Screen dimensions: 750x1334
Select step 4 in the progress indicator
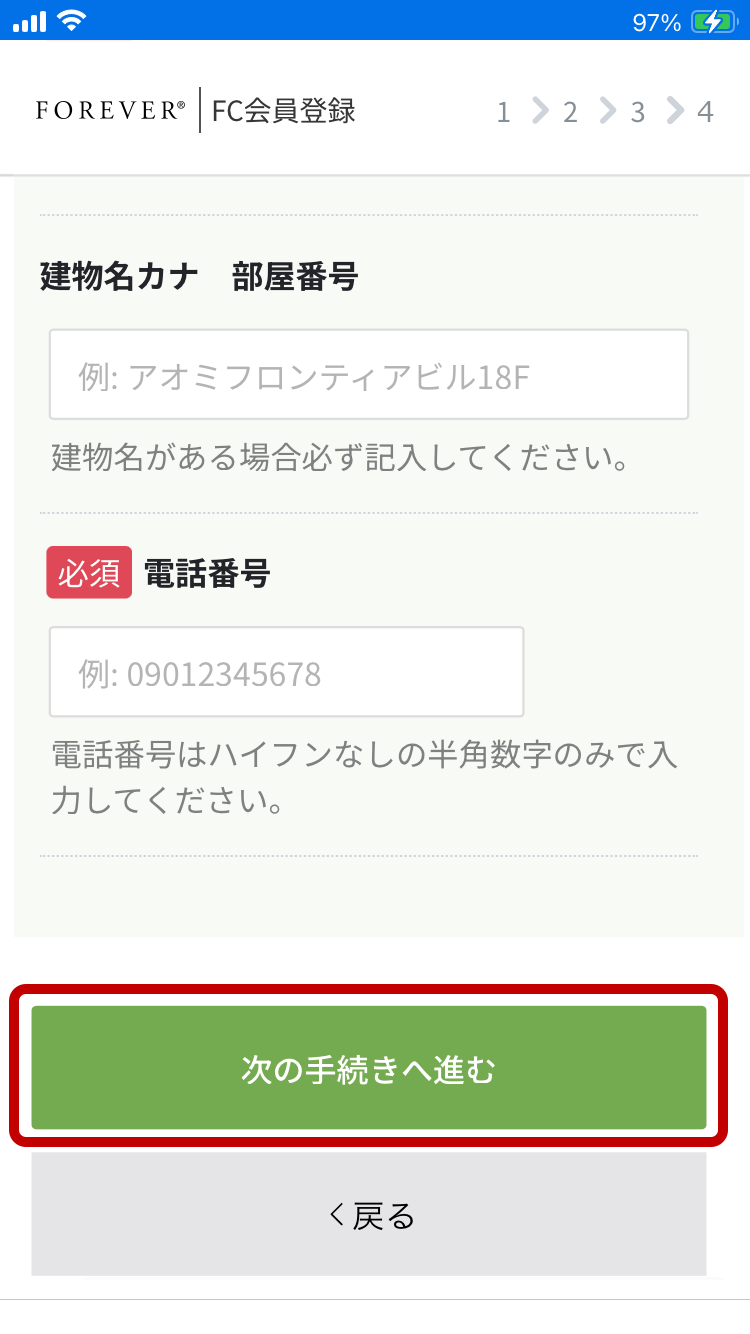click(x=705, y=112)
